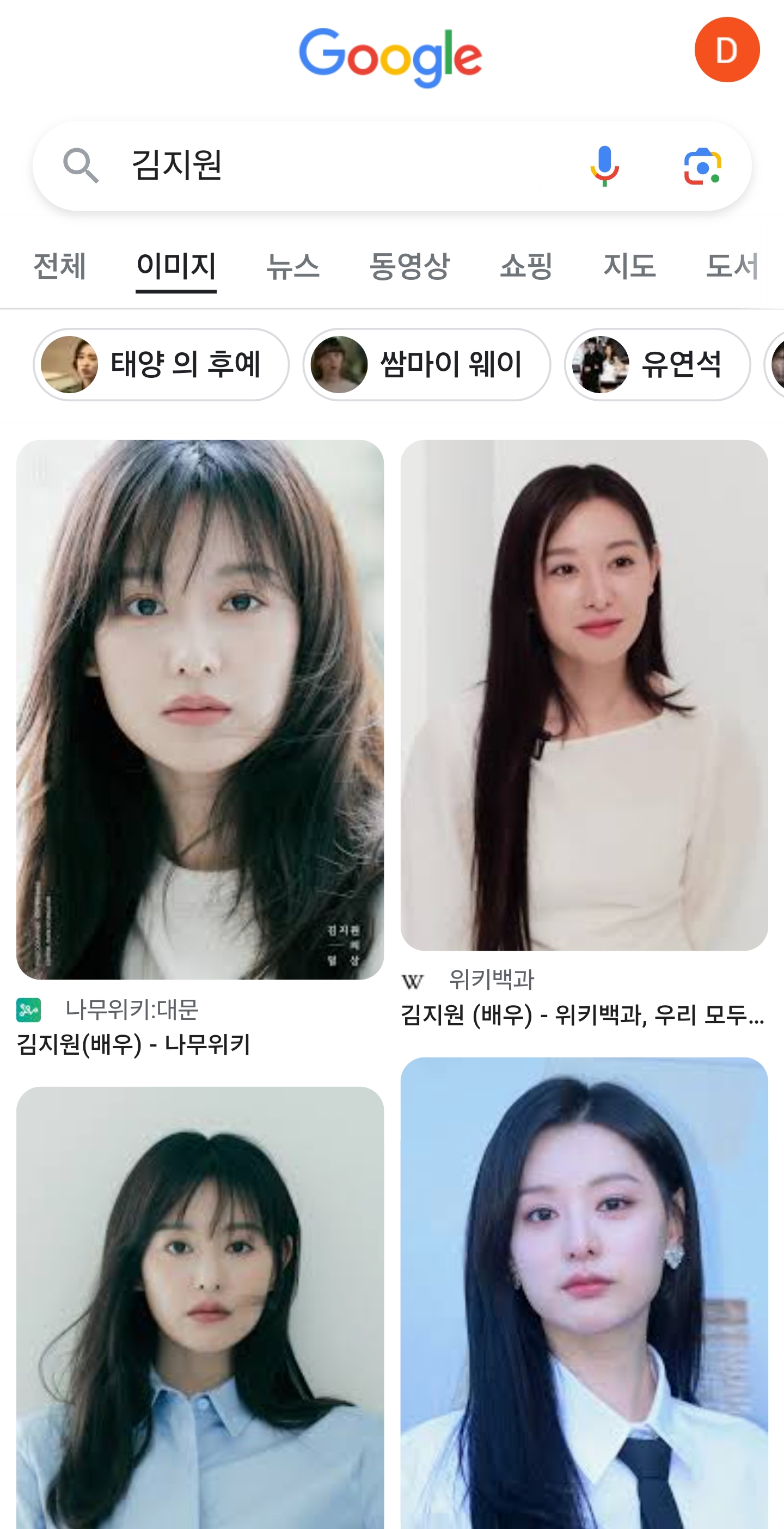Switch to the 쇼핑 tab
Screen dimensions: 784x1529
(x=526, y=265)
